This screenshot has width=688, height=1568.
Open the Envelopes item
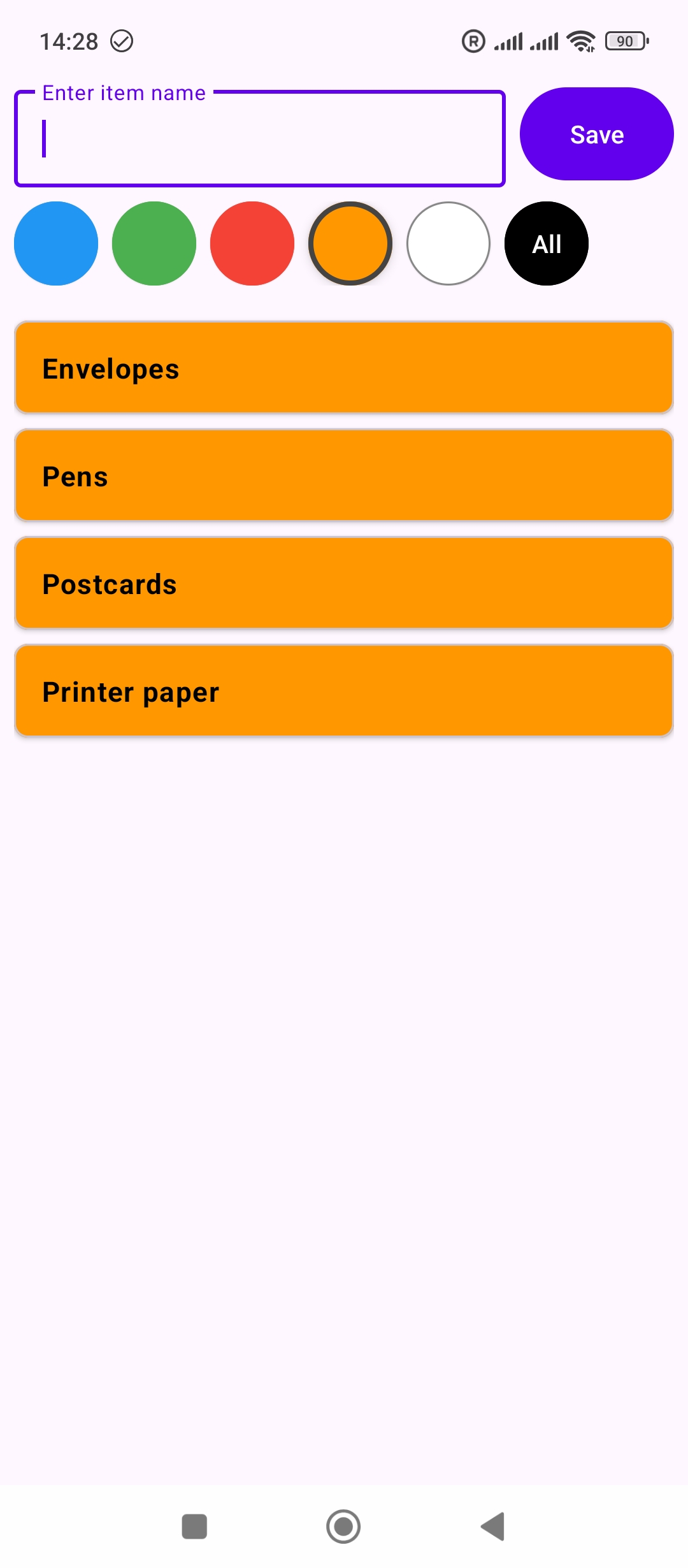[344, 368]
